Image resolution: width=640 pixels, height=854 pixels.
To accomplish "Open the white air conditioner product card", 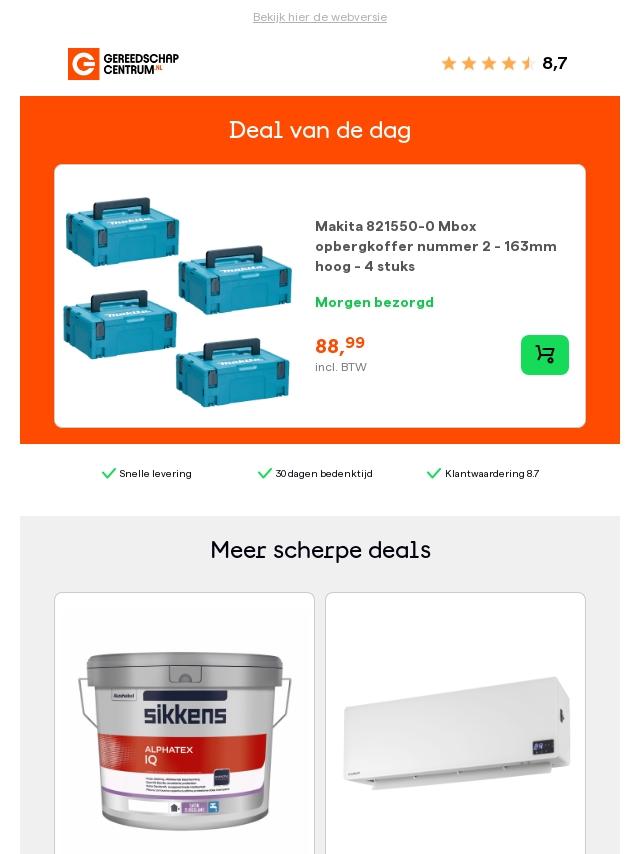I will tap(455, 723).
